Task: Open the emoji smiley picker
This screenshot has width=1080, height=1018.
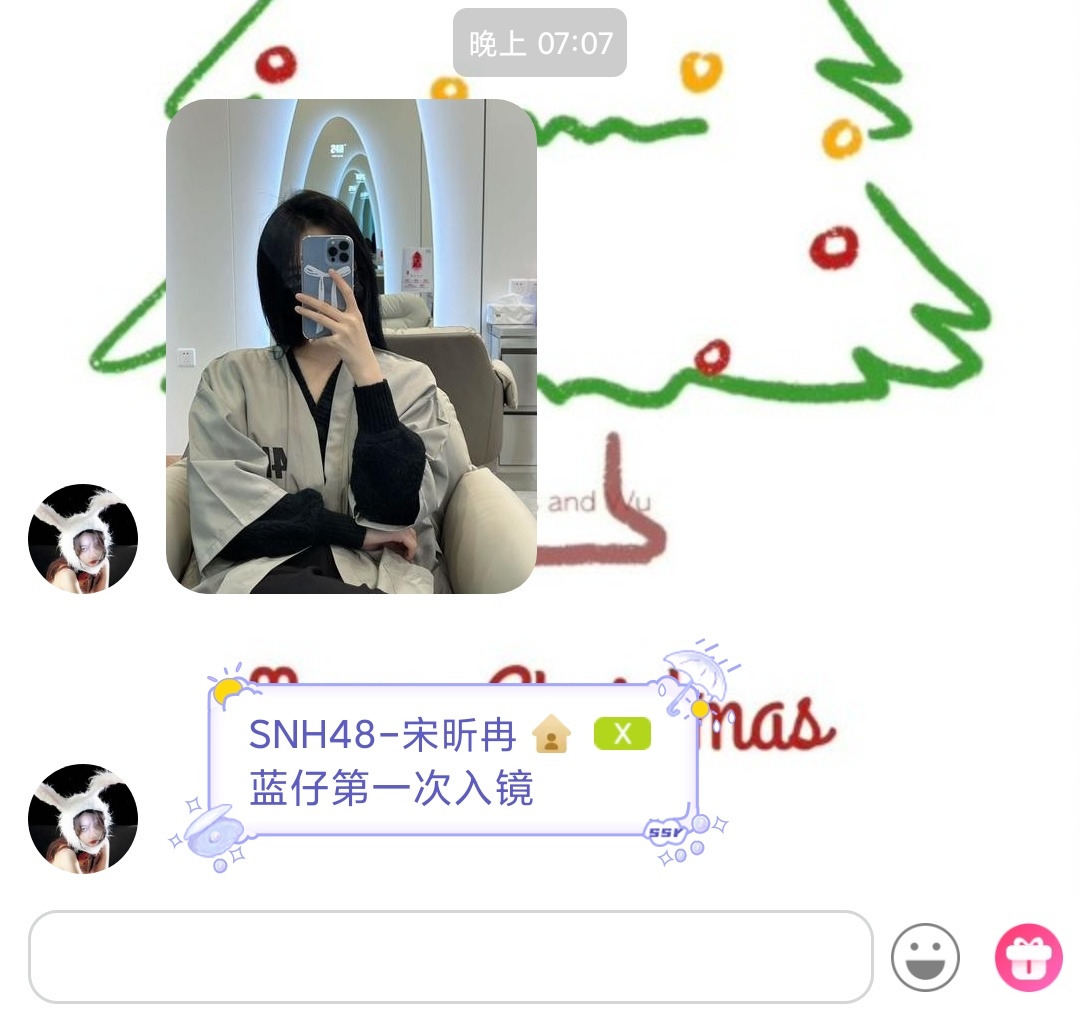Action: [x=925, y=957]
